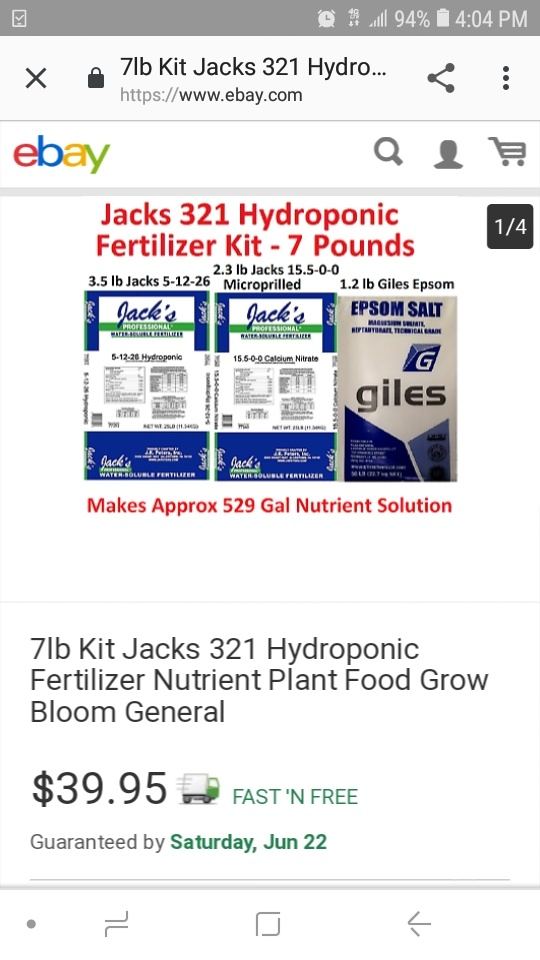540x960 pixels.
Task: Close the browser tab with X
Action: coord(36,78)
